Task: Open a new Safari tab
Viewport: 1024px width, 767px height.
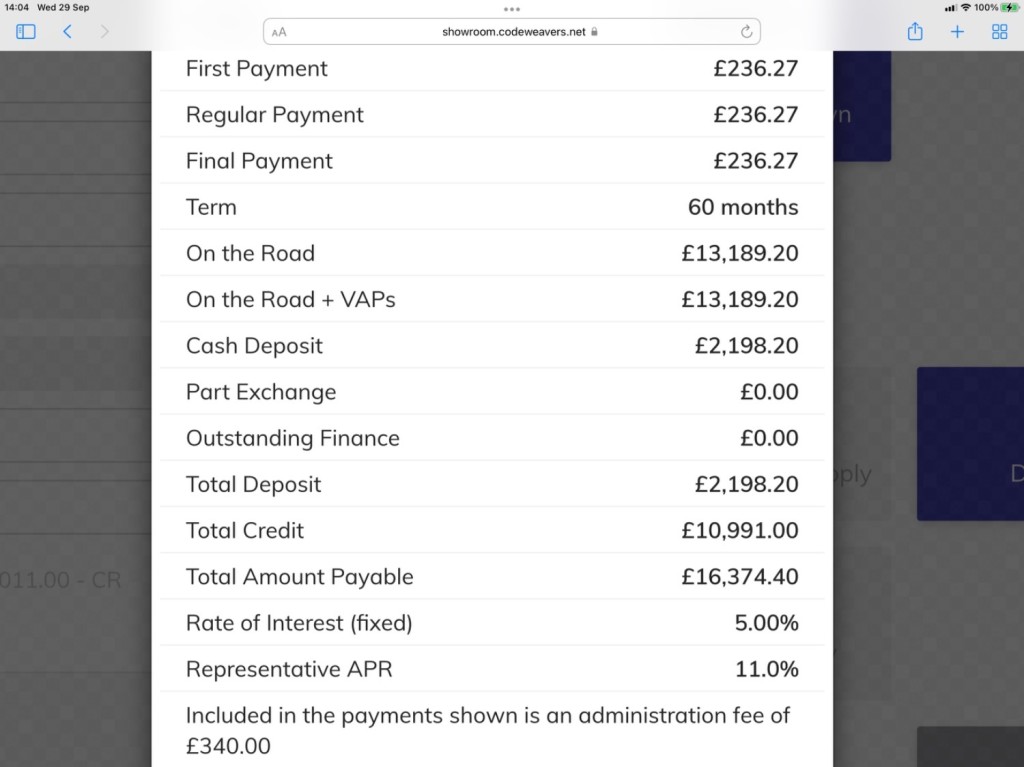Action: tap(957, 32)
